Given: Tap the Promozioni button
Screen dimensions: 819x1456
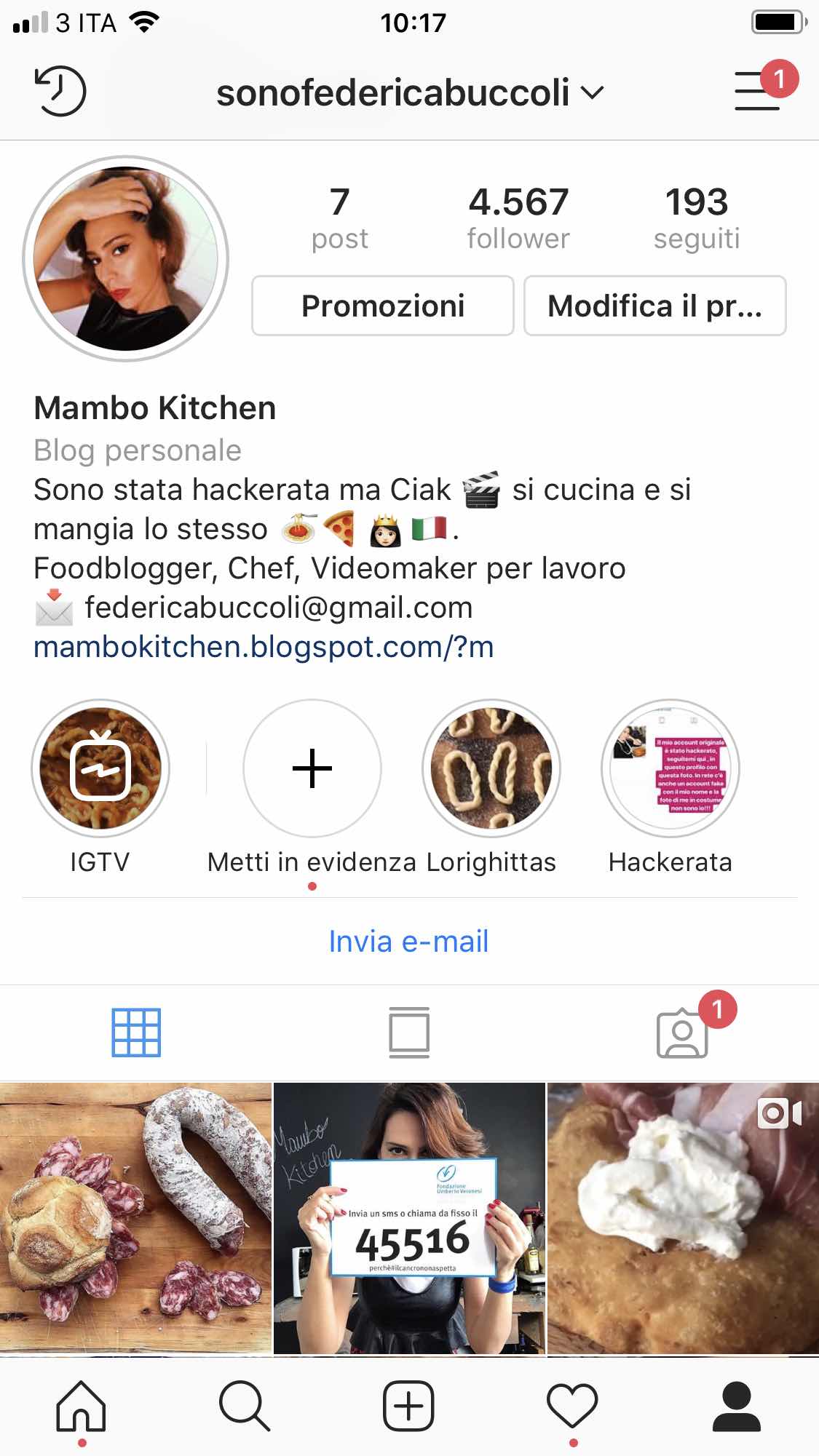Looking at the screenshot, I should pos(383,306).
